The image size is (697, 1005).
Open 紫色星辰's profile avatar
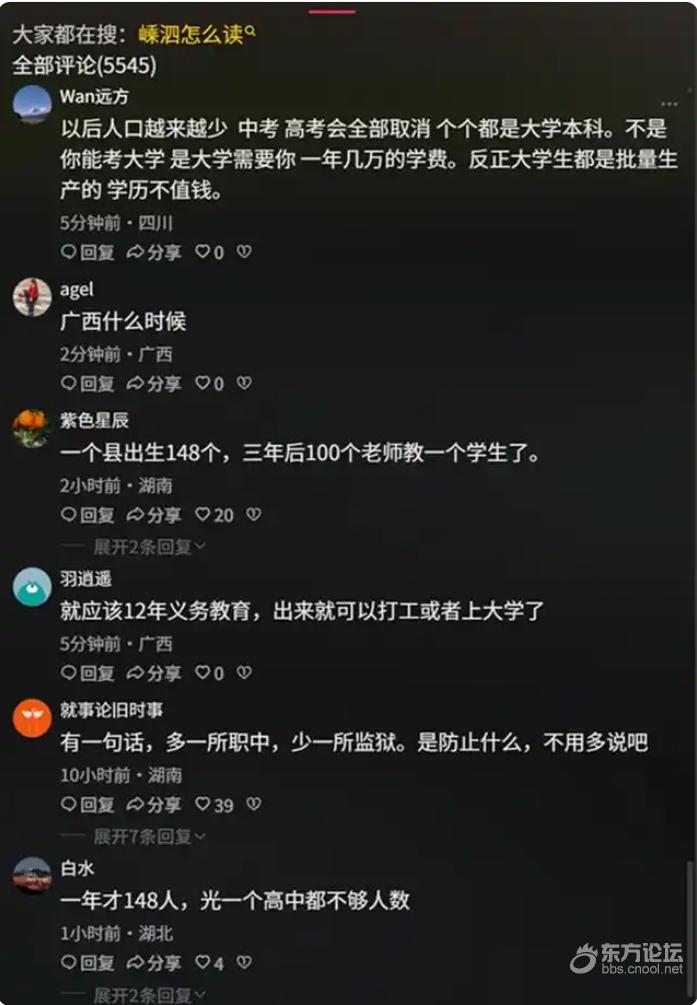32,428
